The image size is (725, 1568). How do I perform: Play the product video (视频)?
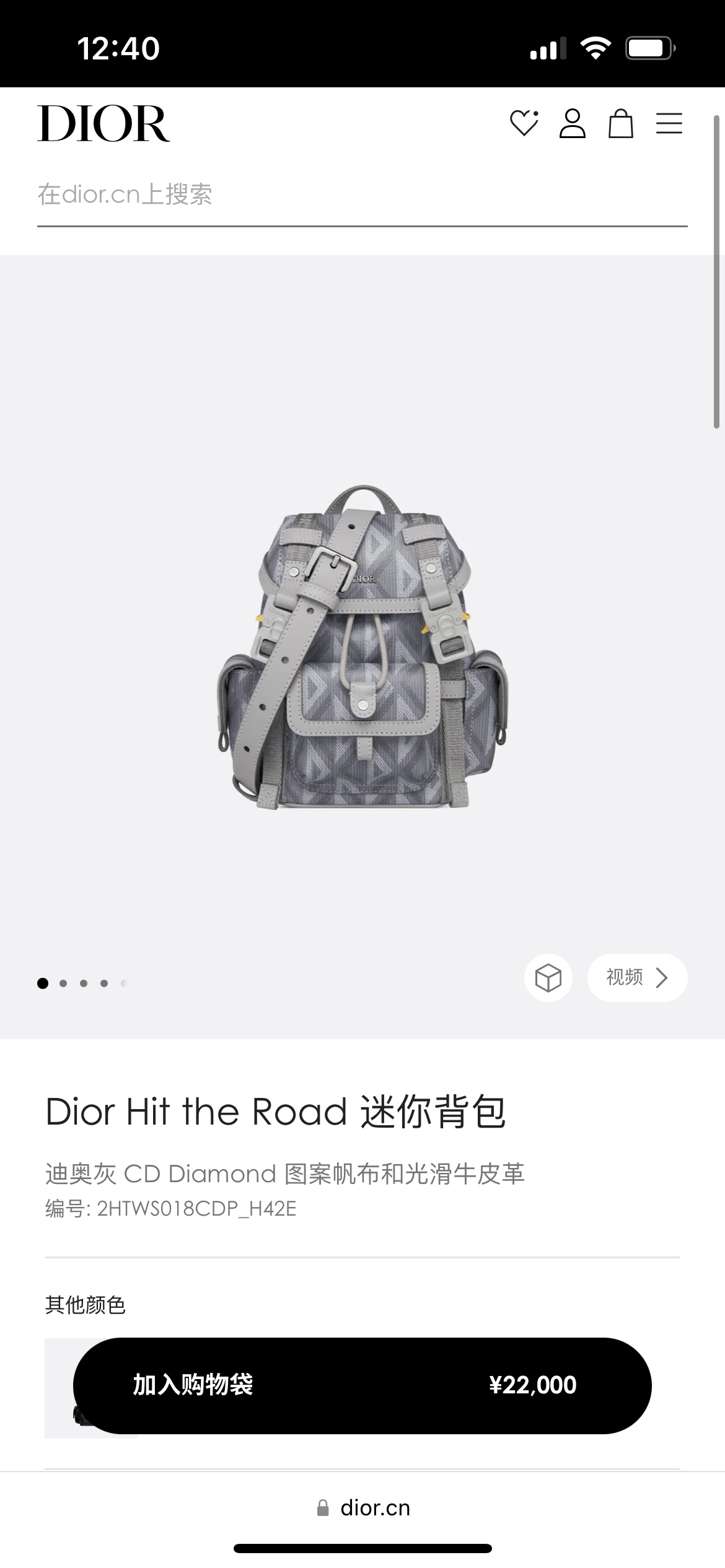[x=636, y=978]
